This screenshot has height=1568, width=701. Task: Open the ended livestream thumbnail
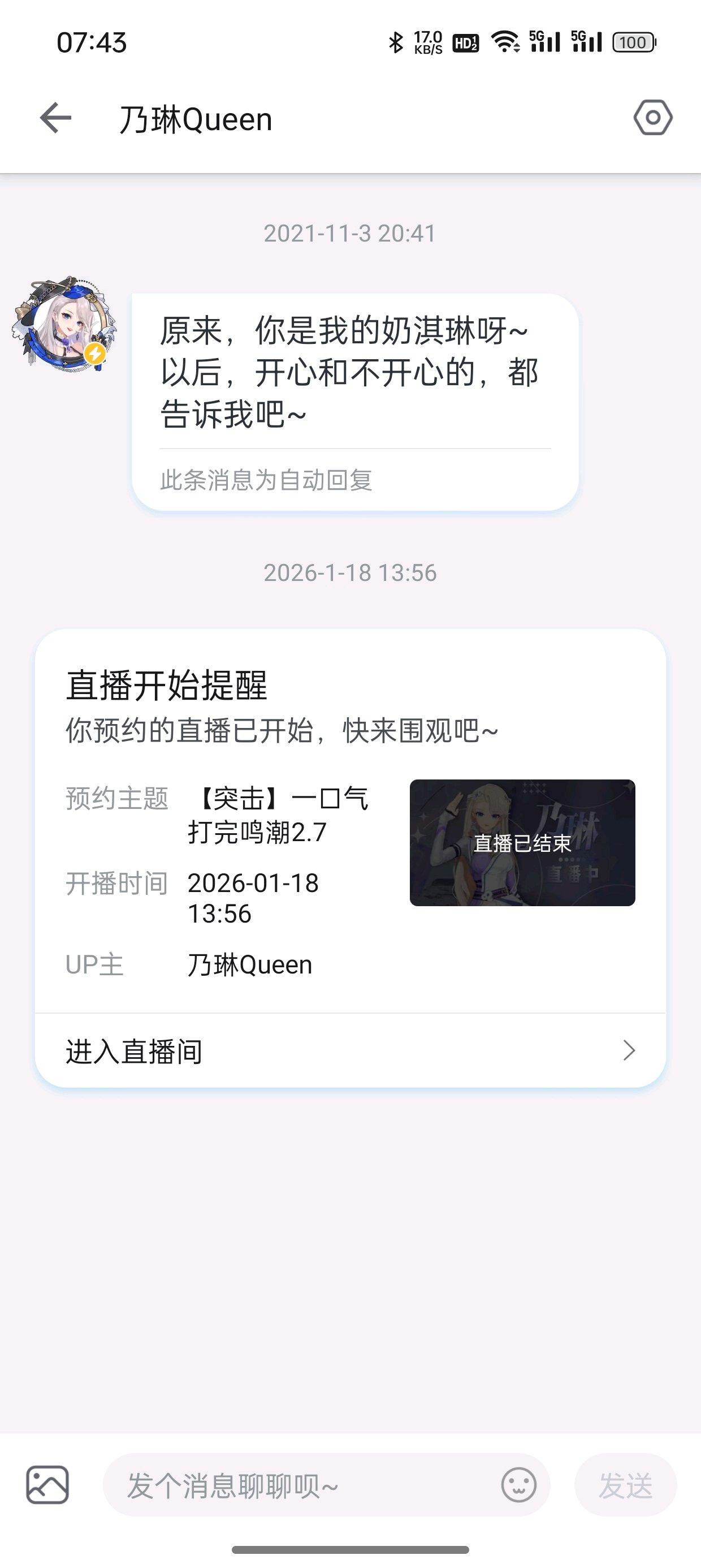[522, 842]
